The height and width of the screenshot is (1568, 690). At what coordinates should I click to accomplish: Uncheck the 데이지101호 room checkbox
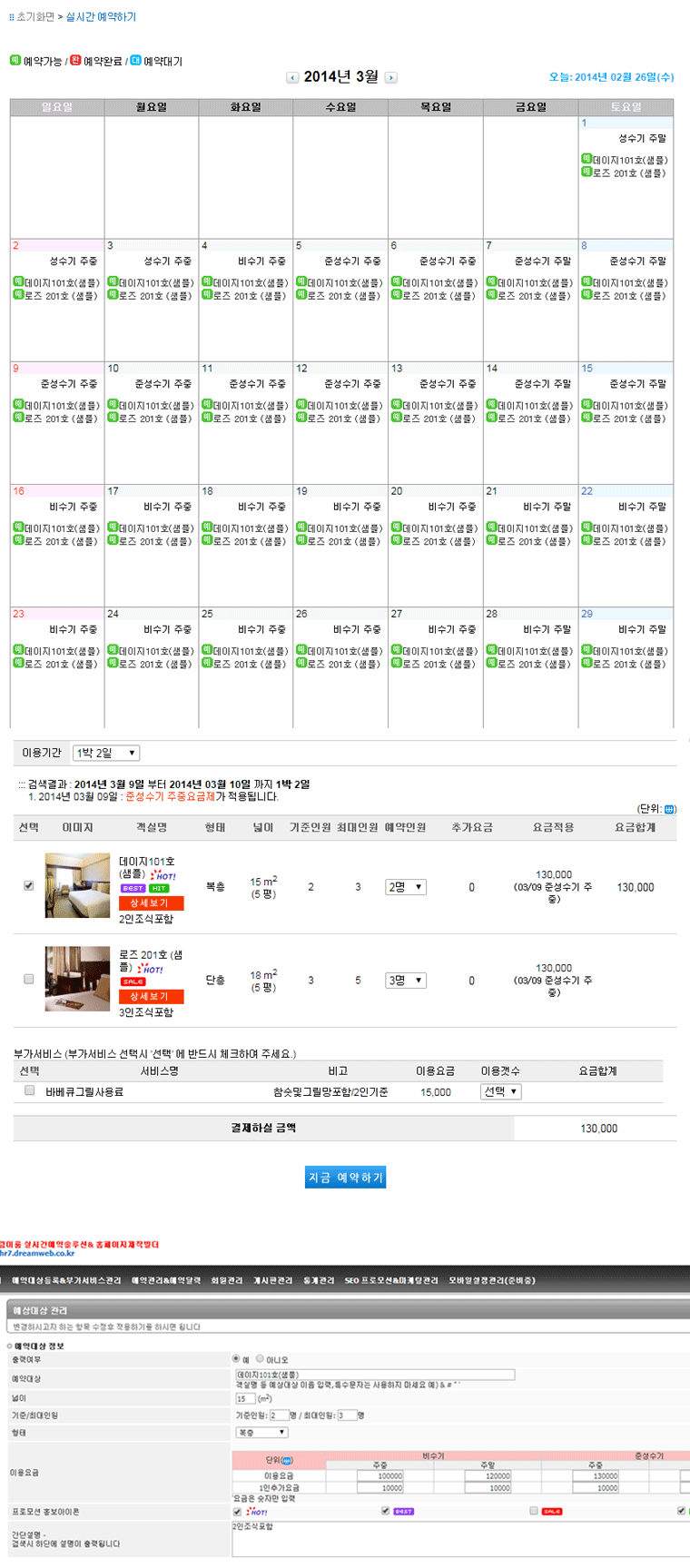pos(29,885)
